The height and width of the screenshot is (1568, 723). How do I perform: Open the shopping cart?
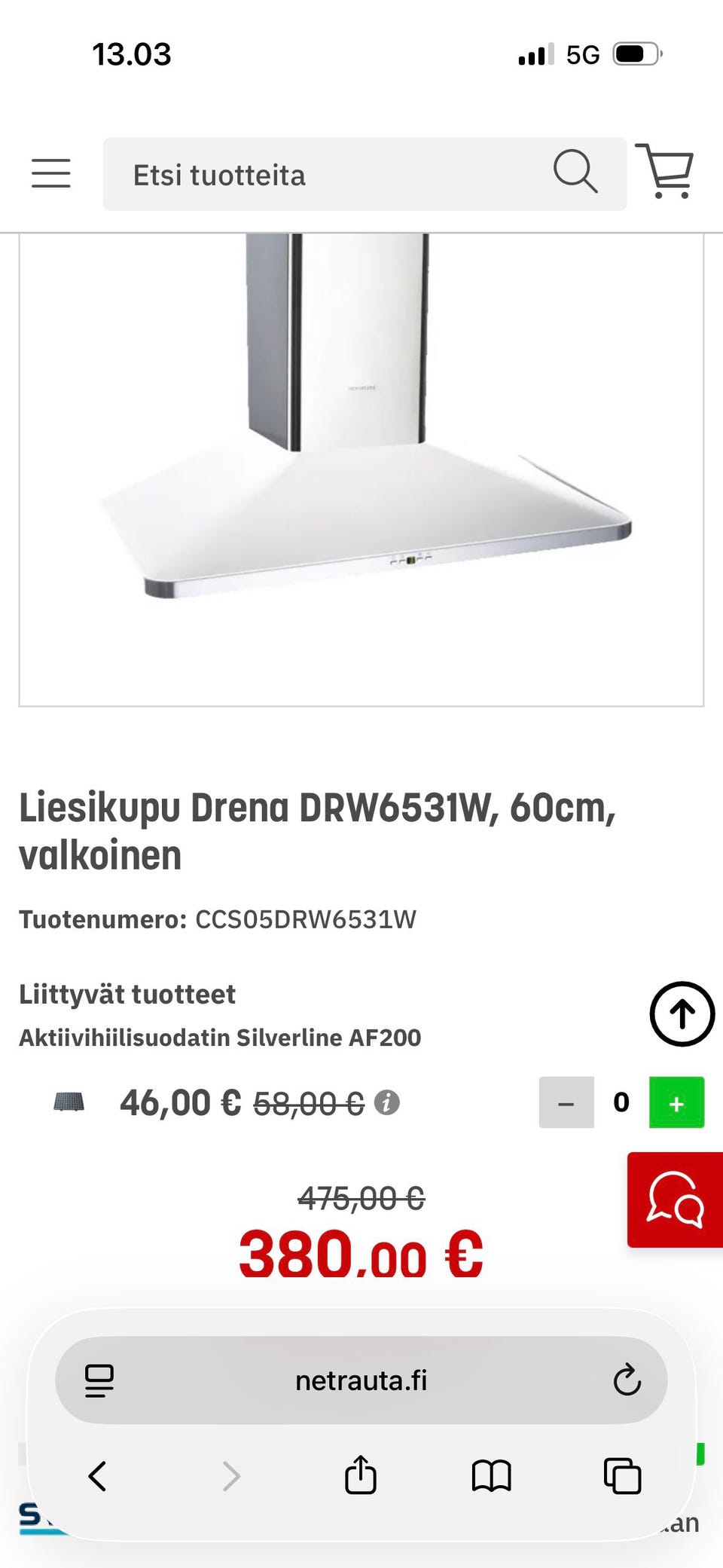[664, 172]
